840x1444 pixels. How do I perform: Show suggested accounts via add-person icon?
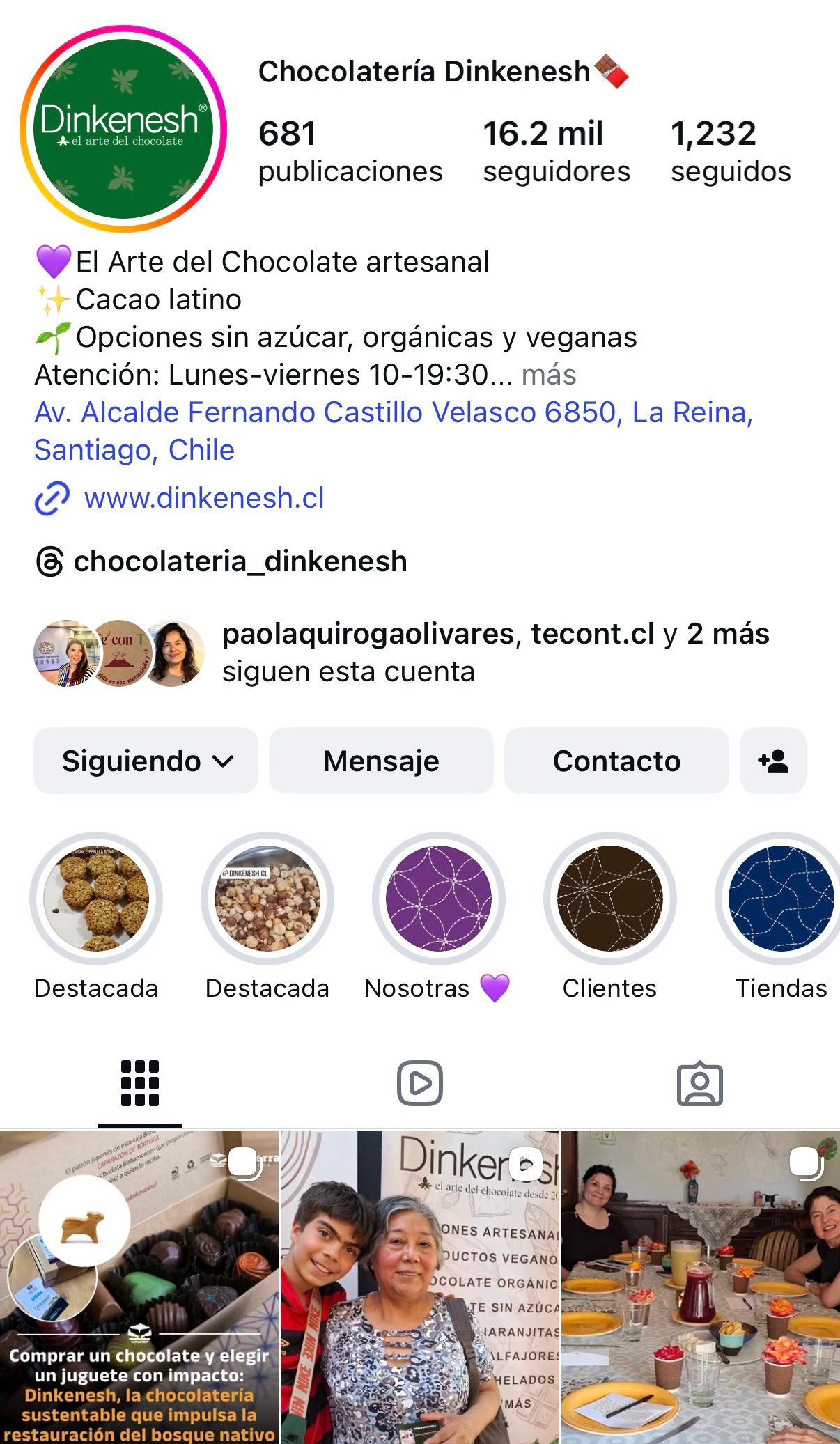click(x=772, y=761)
